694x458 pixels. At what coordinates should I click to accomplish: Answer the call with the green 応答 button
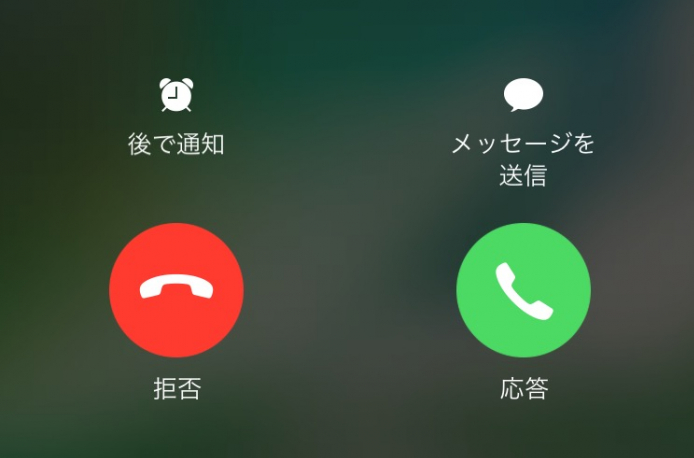click(x=523, y=290)
